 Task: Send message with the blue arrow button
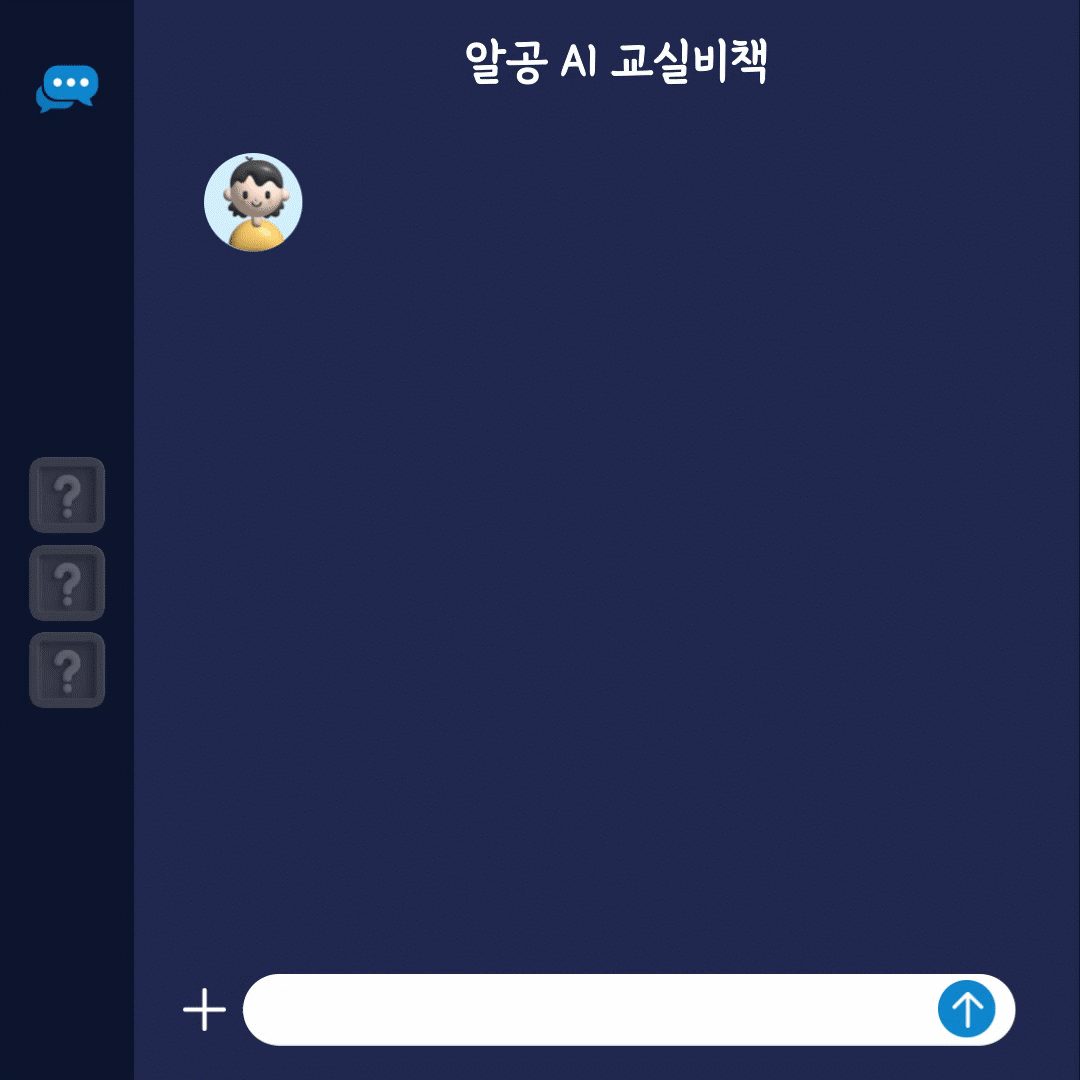(x=966, y=1009)
